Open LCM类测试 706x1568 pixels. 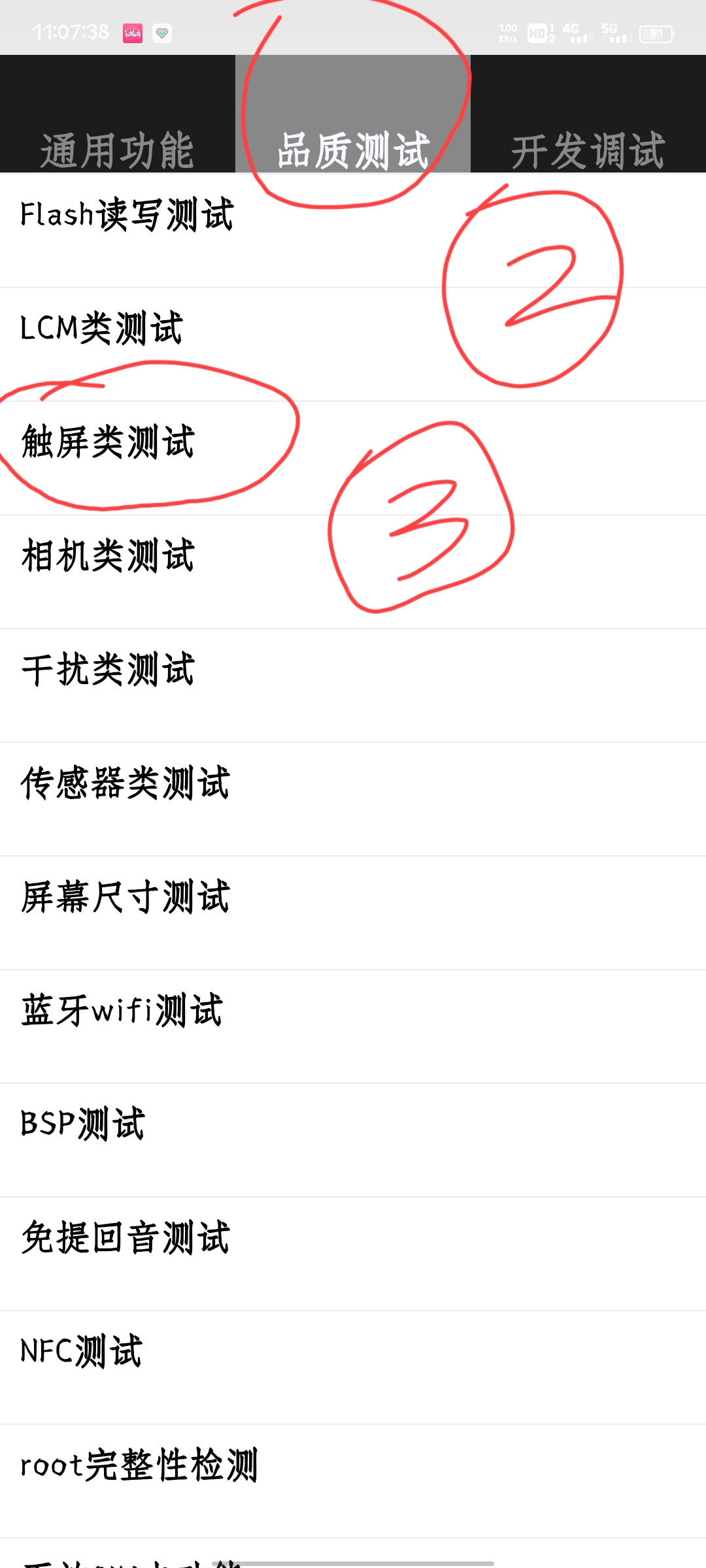[x=102, y=329]
